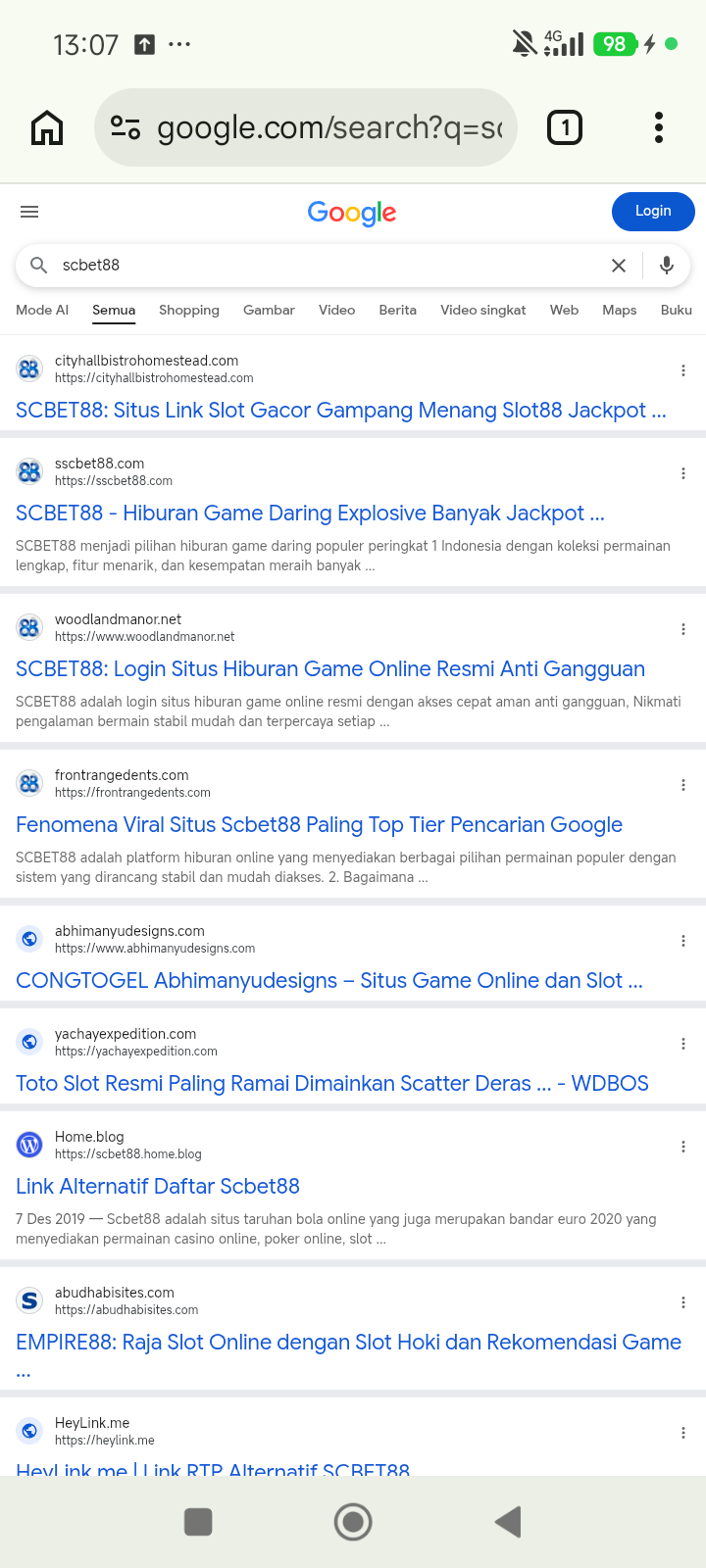Tap the browser address bar
This screenshot has height=1568, width=706.
pos(306,127)
